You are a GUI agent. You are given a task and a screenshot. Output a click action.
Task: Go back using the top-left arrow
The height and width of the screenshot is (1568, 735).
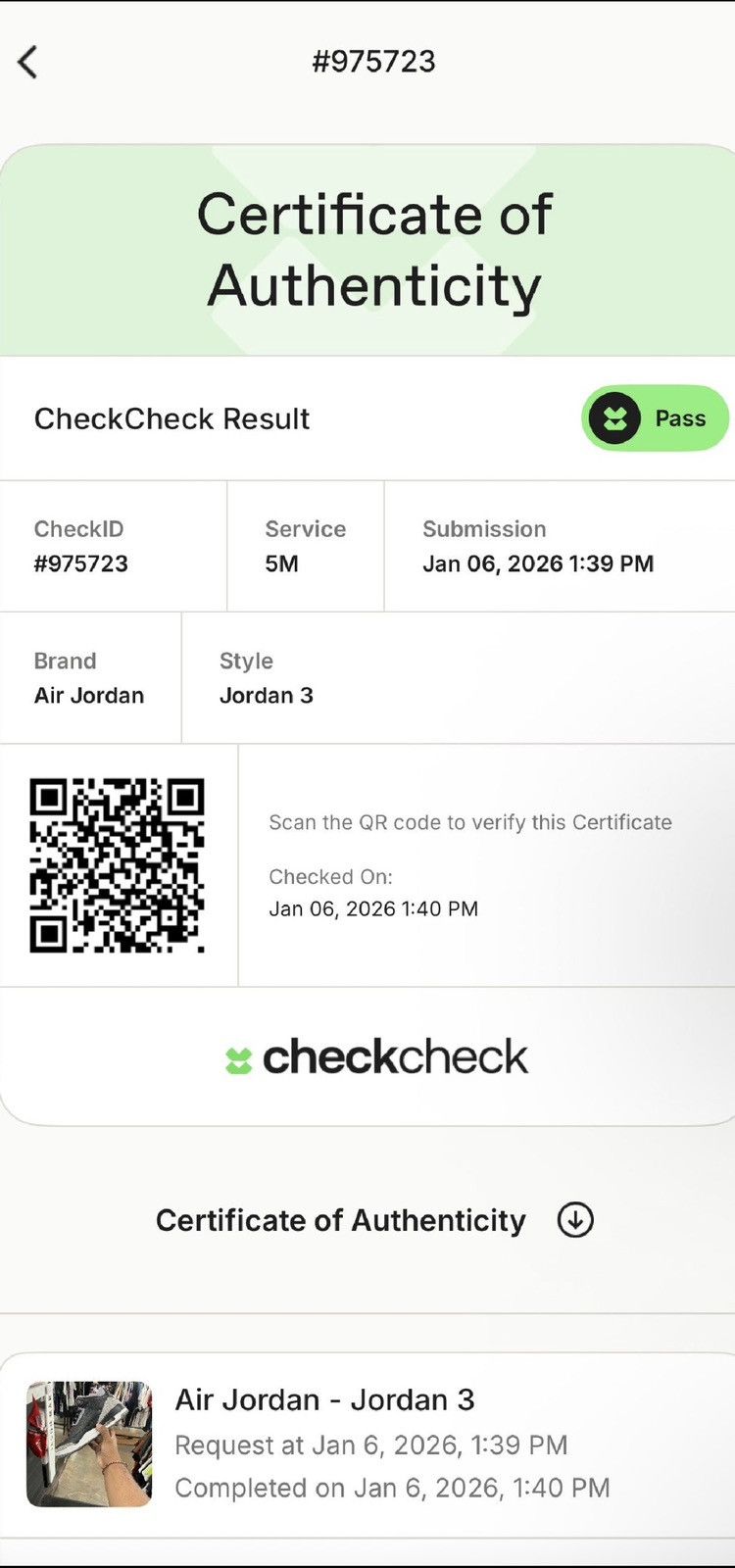click(27, 62)
